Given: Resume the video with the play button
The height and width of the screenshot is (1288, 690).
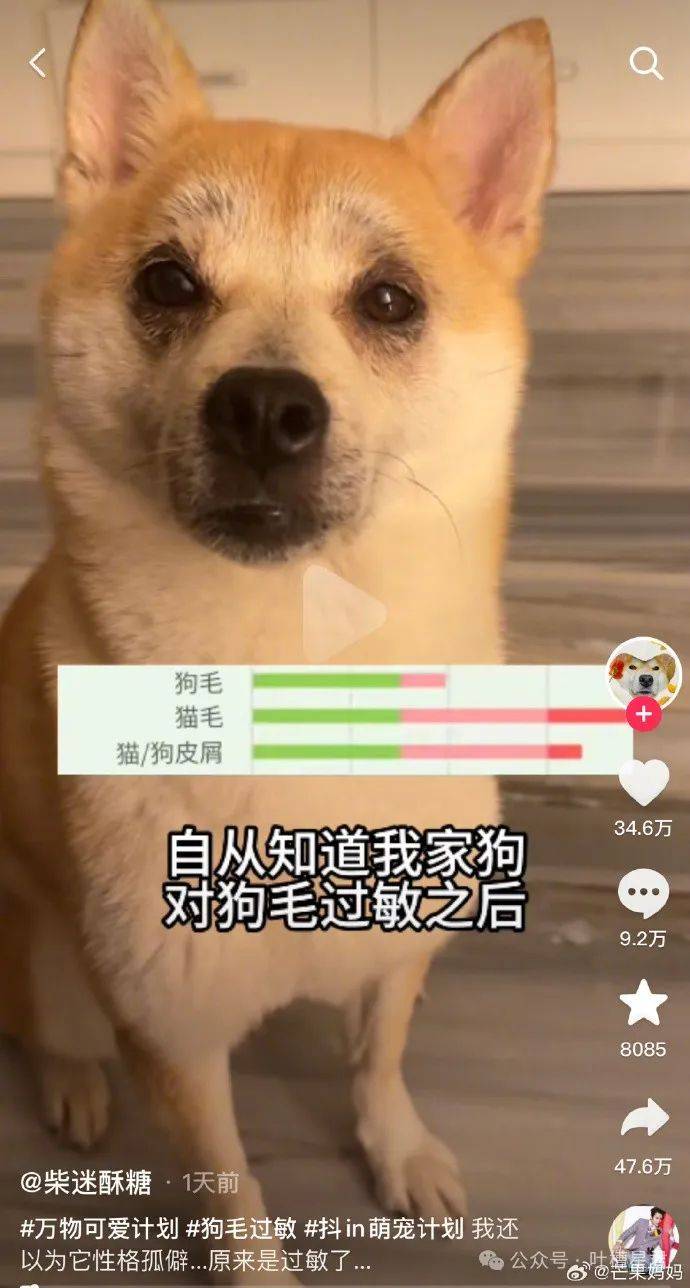Looking at the screenshot, I should [x=344, y=614].
